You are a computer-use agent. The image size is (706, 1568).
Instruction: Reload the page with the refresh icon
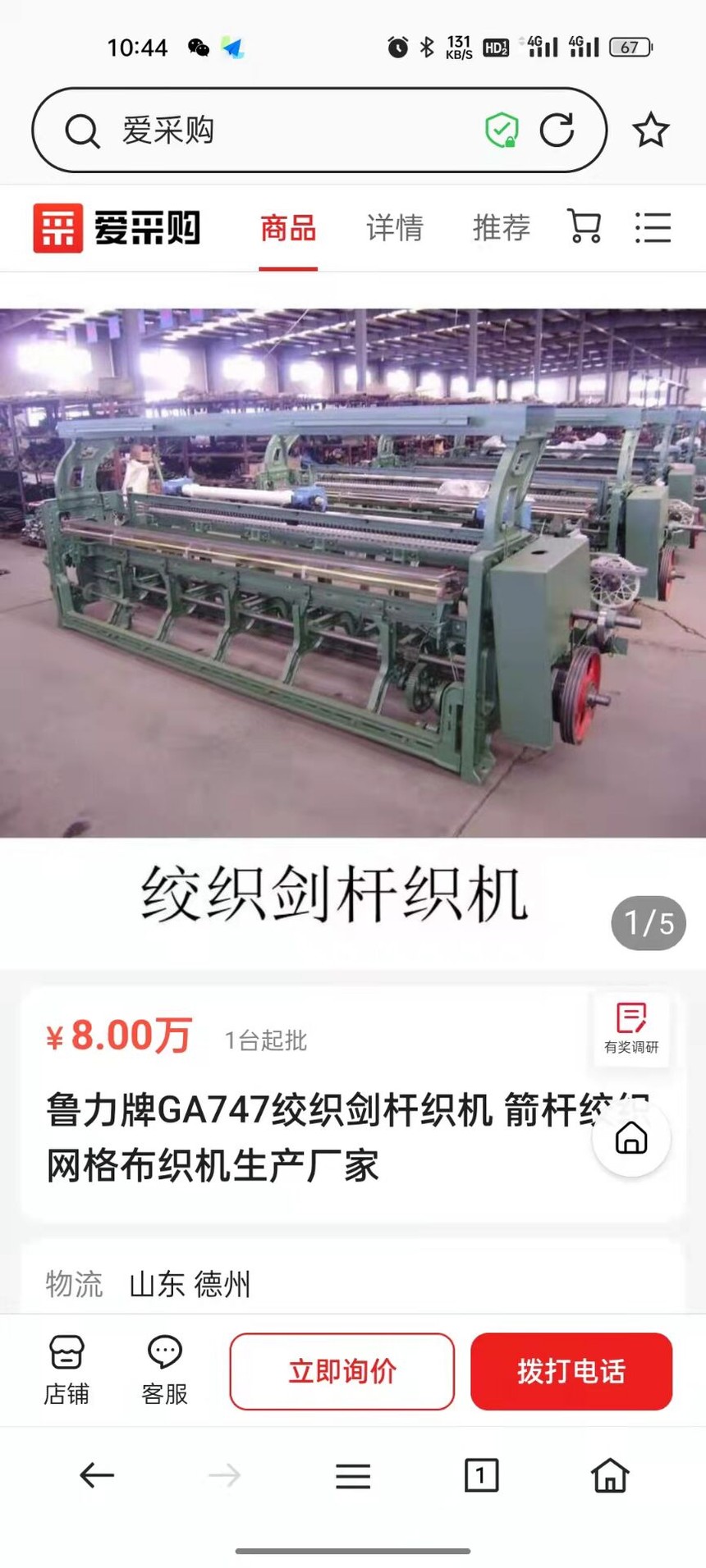pyautogui.click(x=557, y=130)
